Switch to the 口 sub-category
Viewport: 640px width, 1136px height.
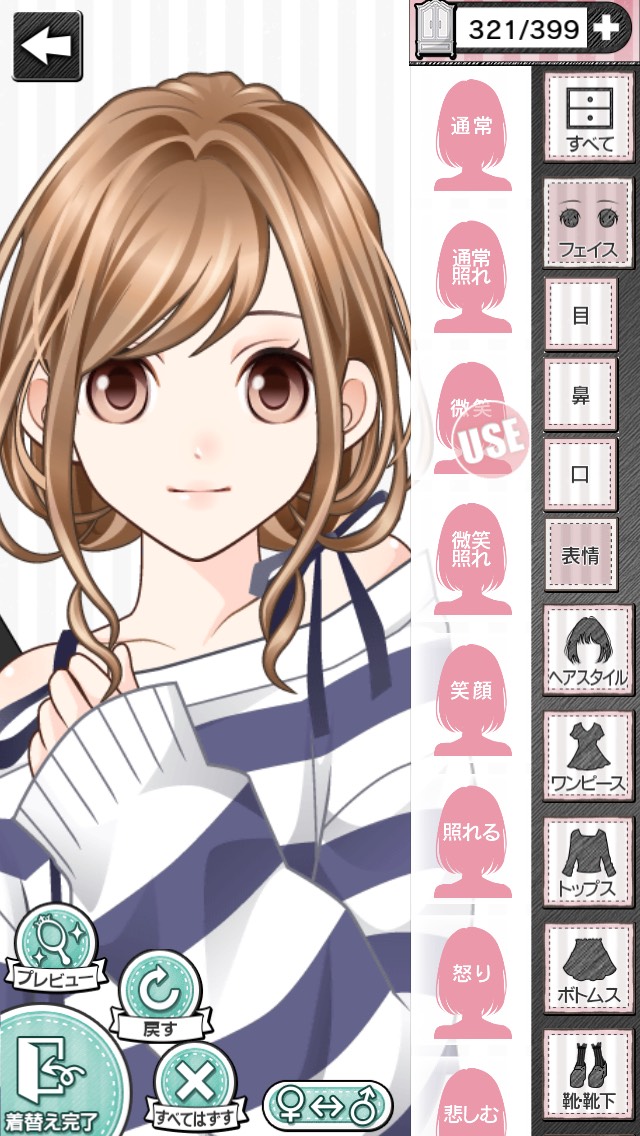pyautogui.click(x=581, y=474)
